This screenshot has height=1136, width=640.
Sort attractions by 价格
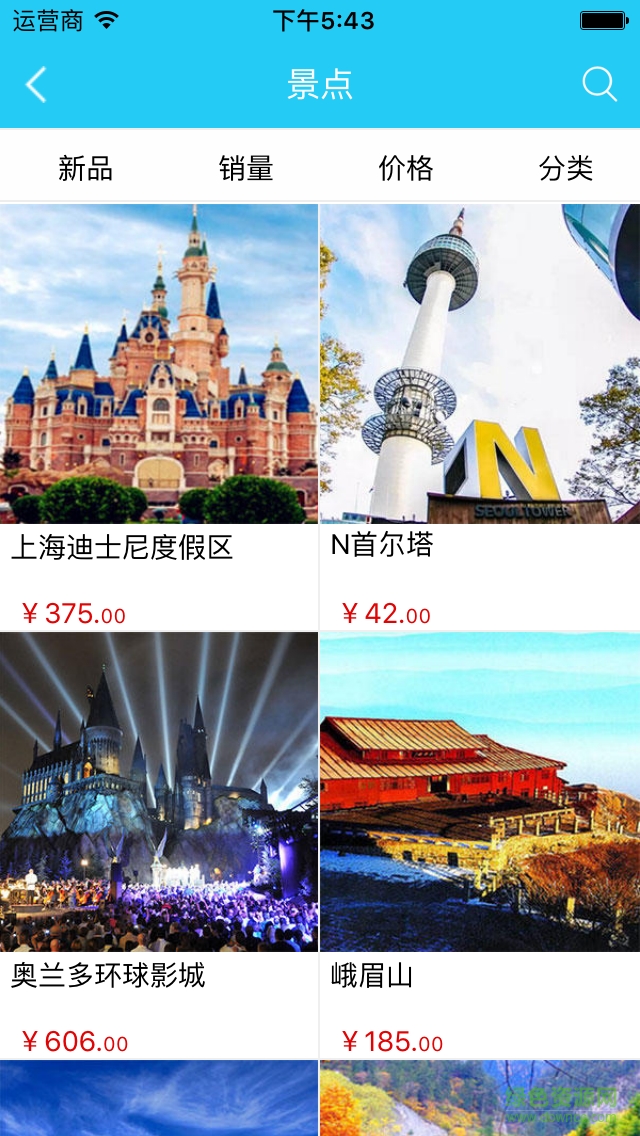tap(406, 168)
